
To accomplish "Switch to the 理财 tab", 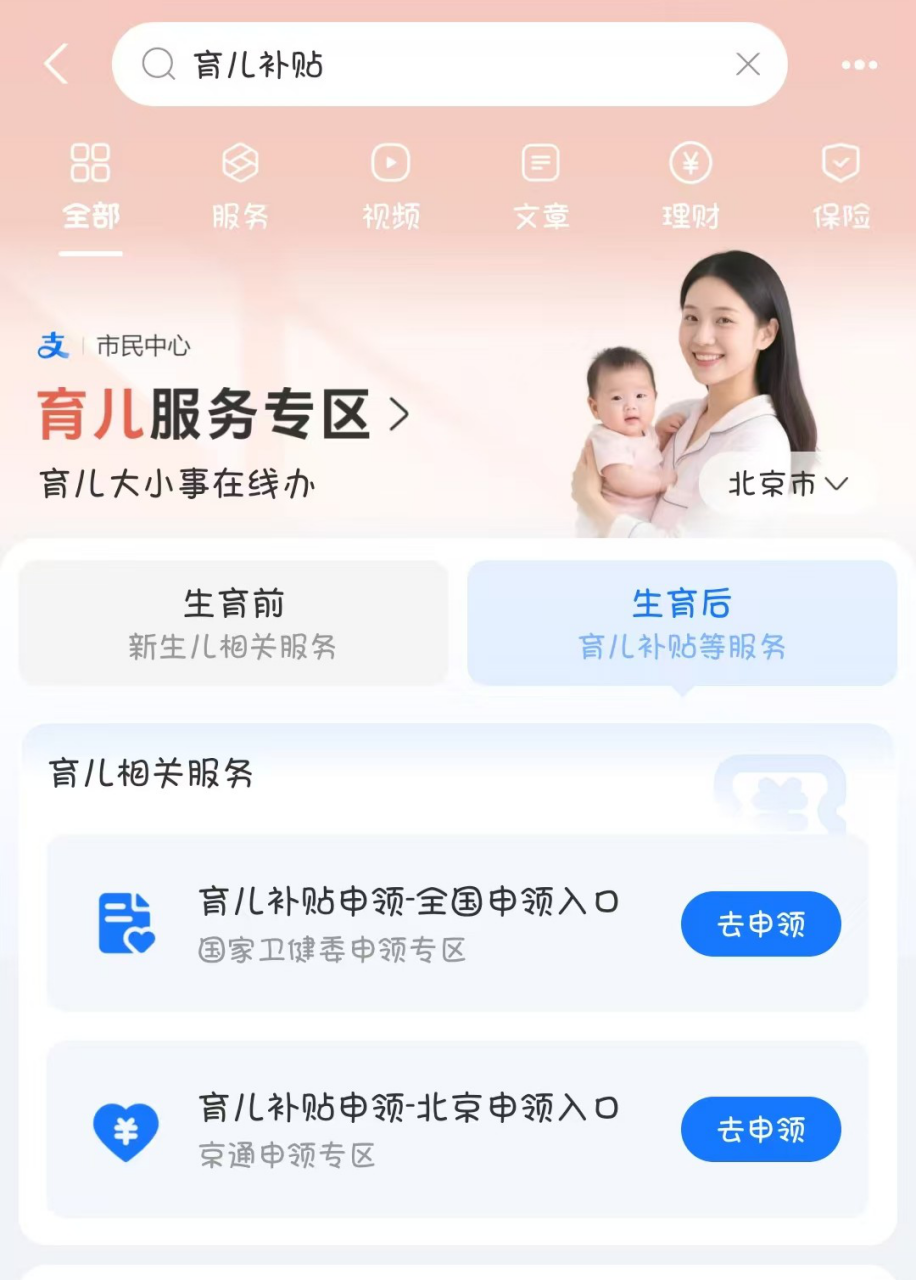I will point(691,187).
